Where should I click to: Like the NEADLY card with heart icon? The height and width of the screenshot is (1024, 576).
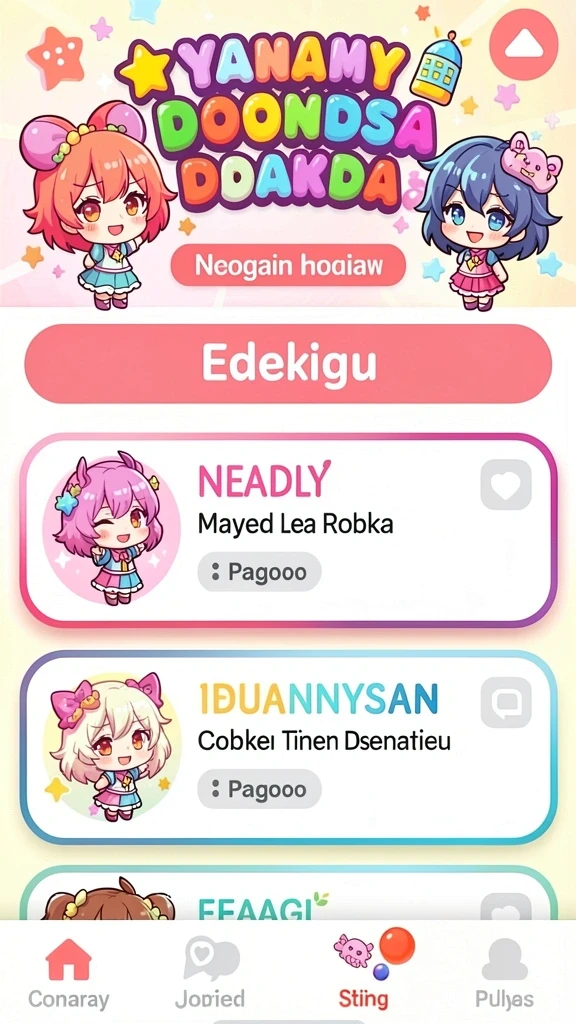[x=506, y=485]
